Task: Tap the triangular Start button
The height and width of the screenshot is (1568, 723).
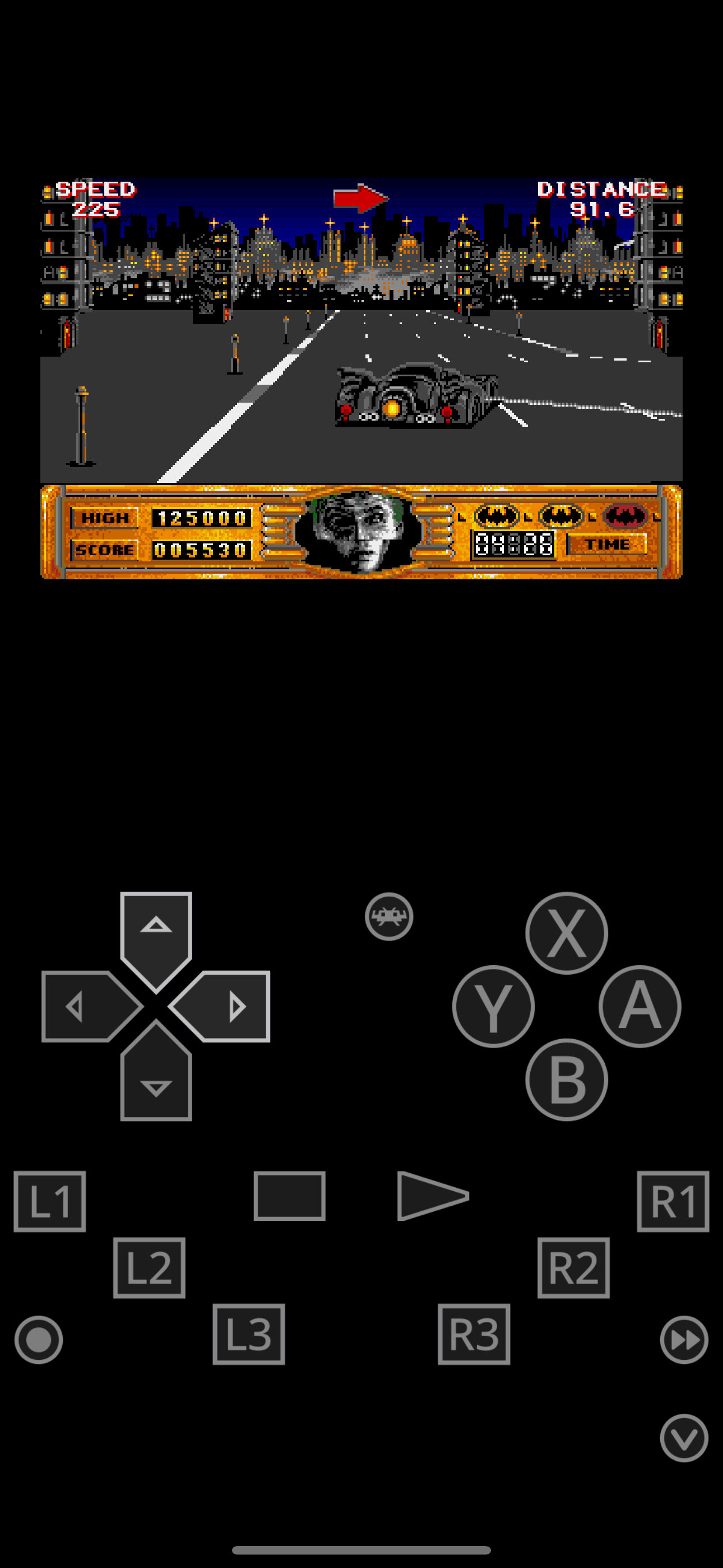Action: coord(430,1196)
